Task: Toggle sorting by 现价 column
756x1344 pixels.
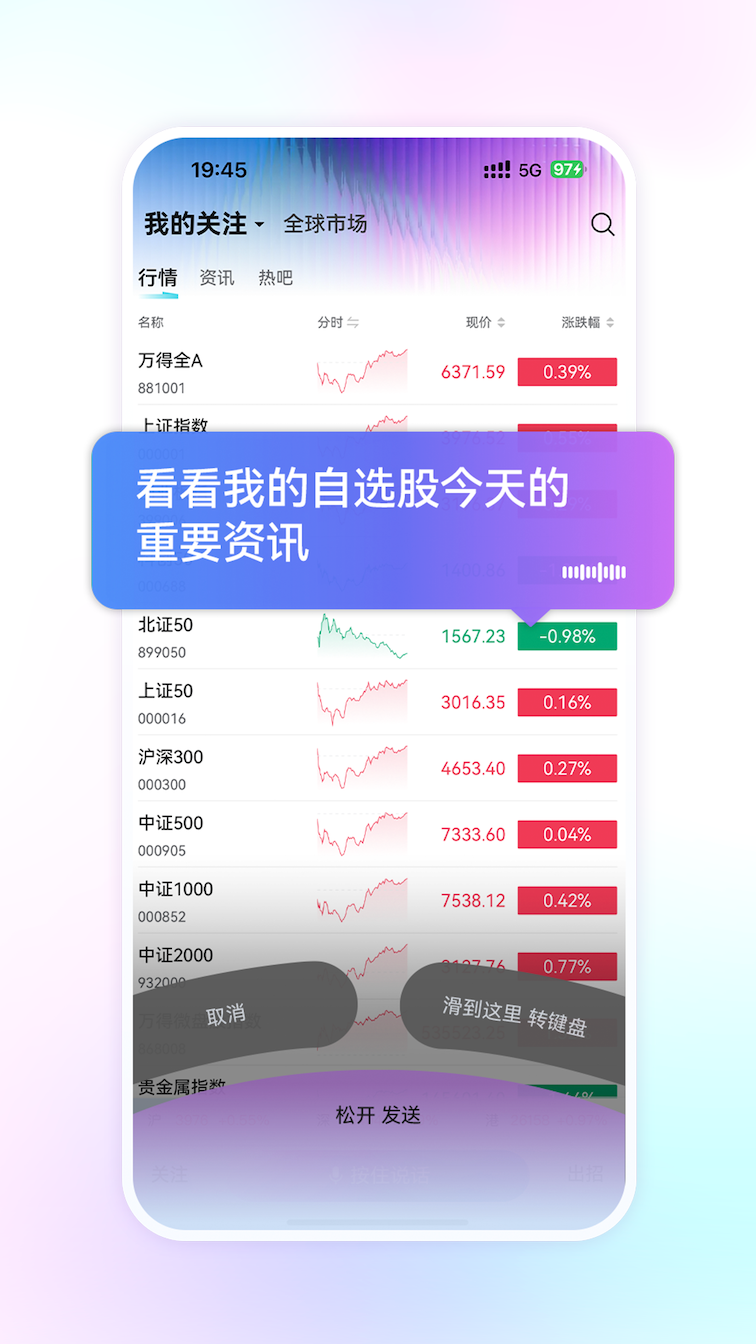Action: [485, 322]
